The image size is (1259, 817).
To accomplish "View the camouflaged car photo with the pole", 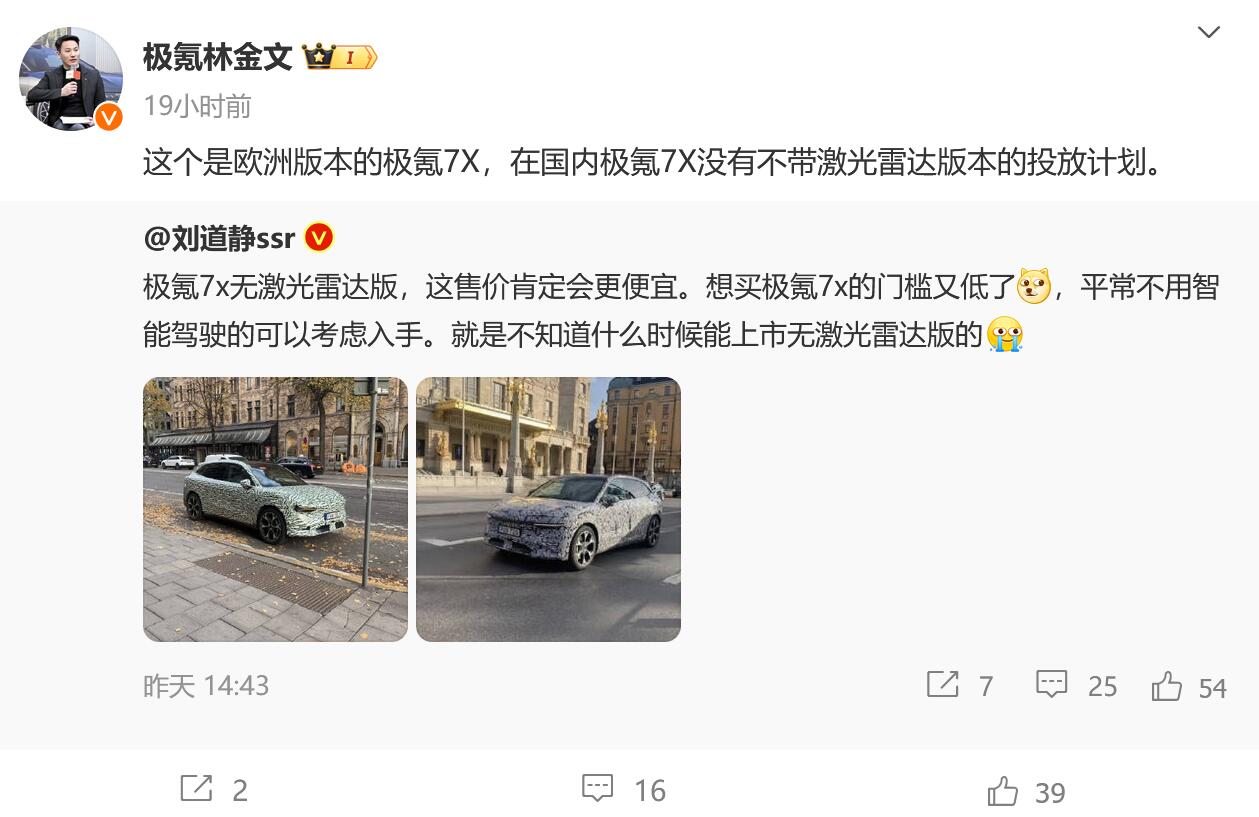I will 275,509.
